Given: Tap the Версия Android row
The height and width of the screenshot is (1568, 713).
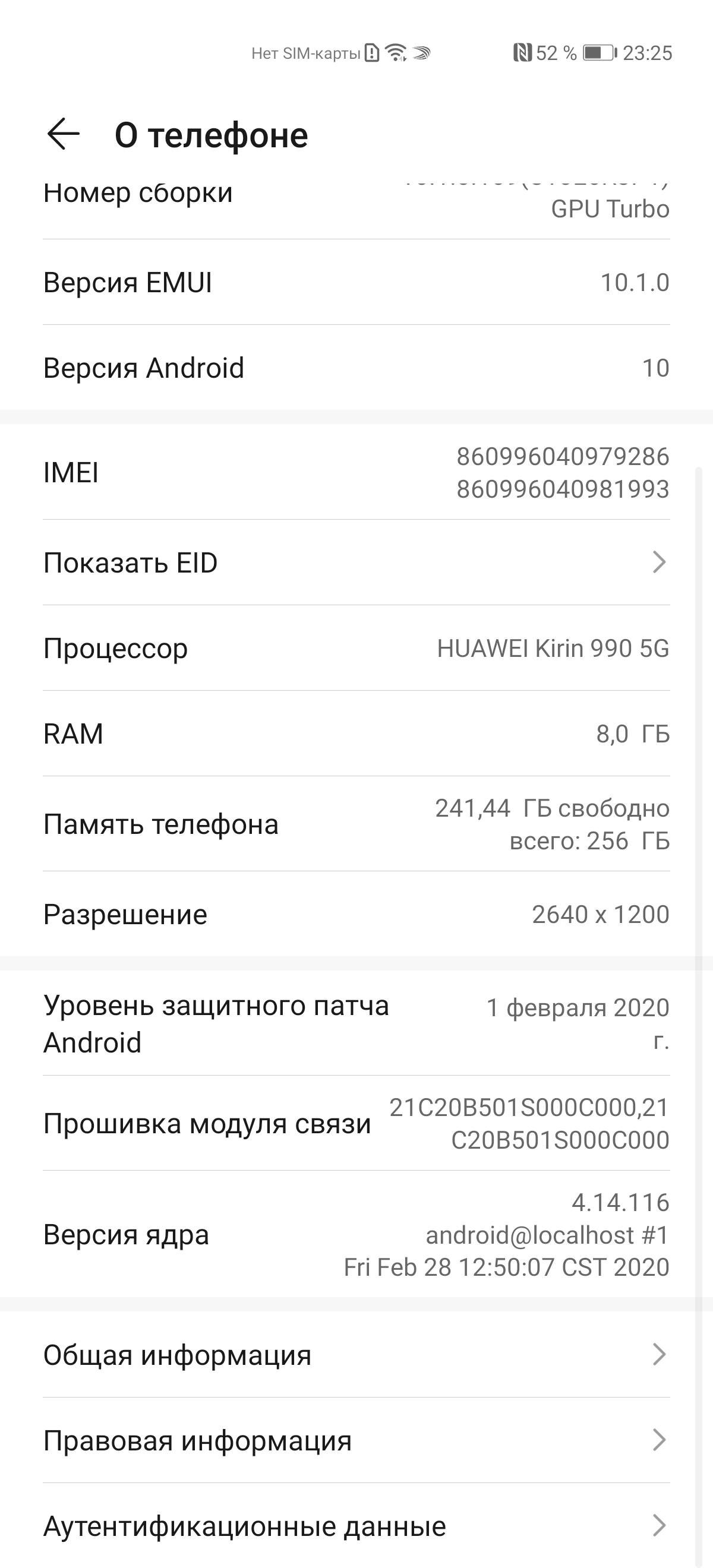Looking at the screenshot, I should [x=356, y=368].
